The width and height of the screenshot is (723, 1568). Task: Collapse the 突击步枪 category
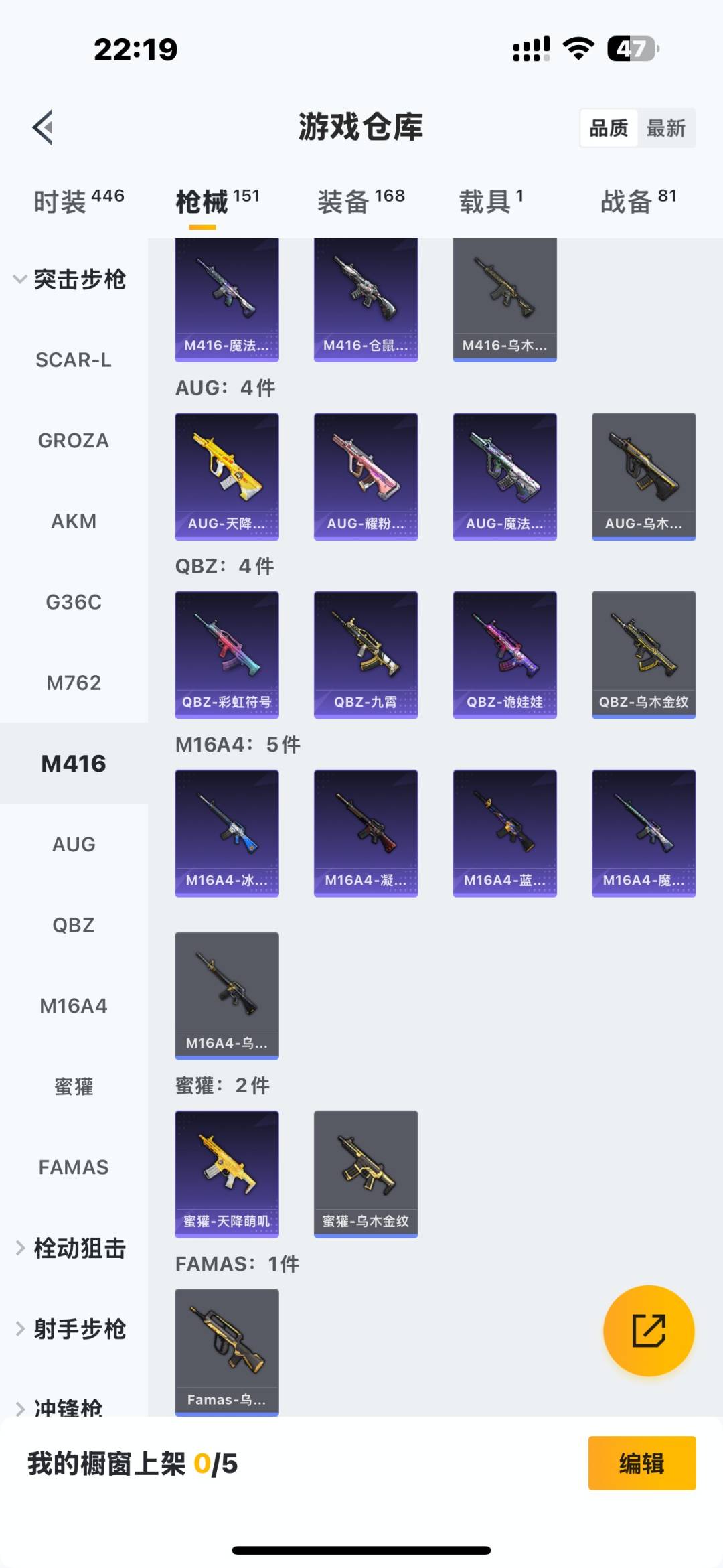[70, 279]
